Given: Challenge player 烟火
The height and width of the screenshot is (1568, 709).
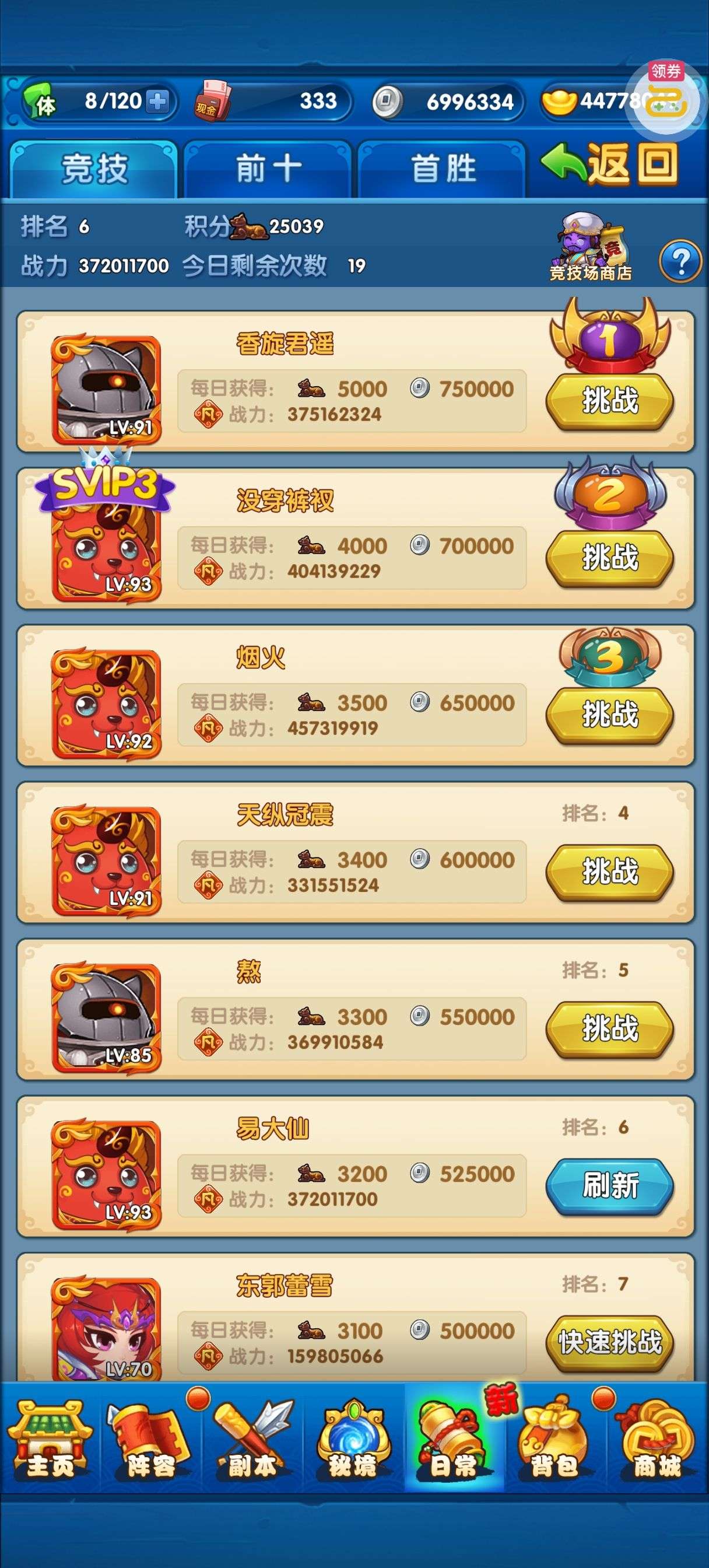Looking at the screenshot, I should coord(610,715).
